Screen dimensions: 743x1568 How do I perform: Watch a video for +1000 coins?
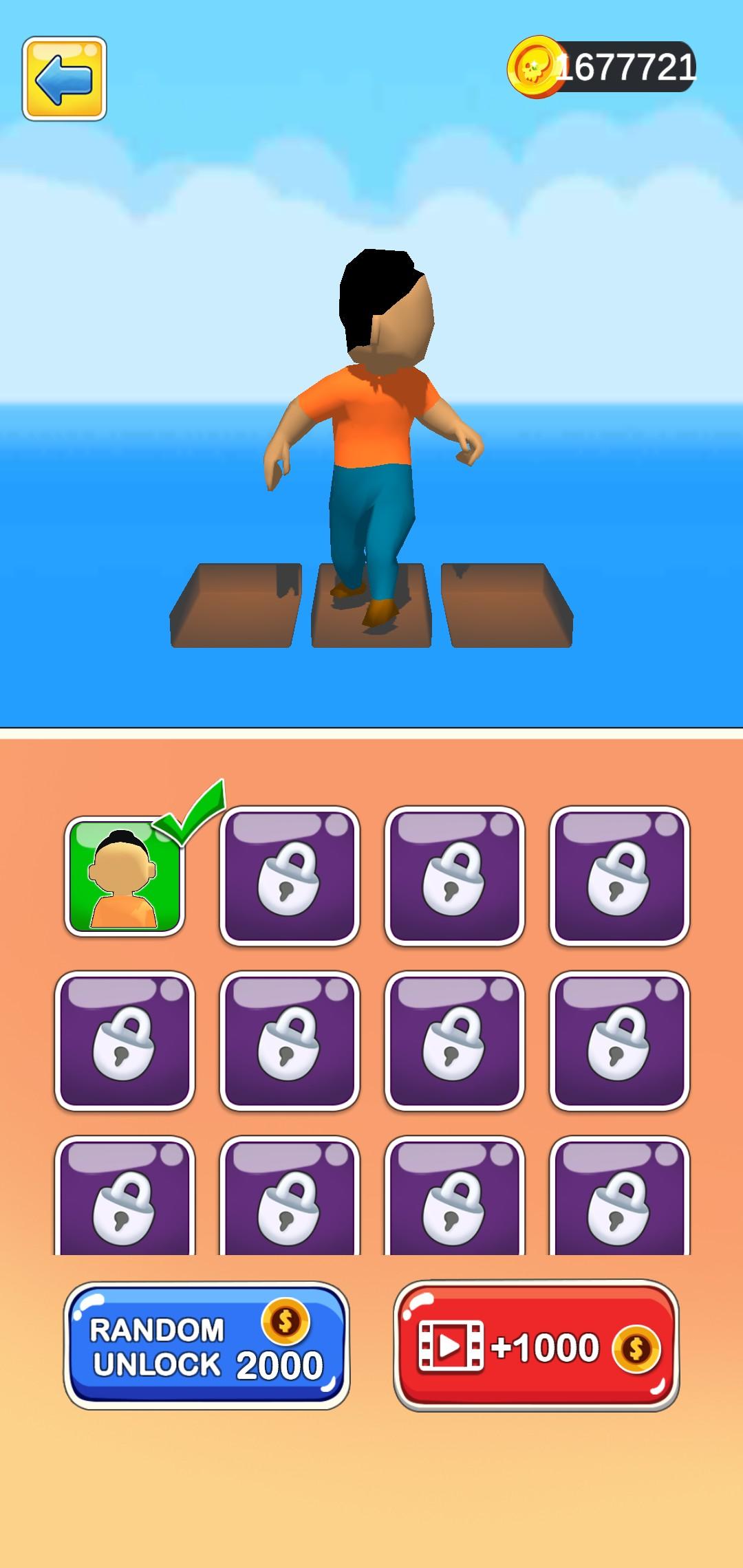coord(536,1346)
